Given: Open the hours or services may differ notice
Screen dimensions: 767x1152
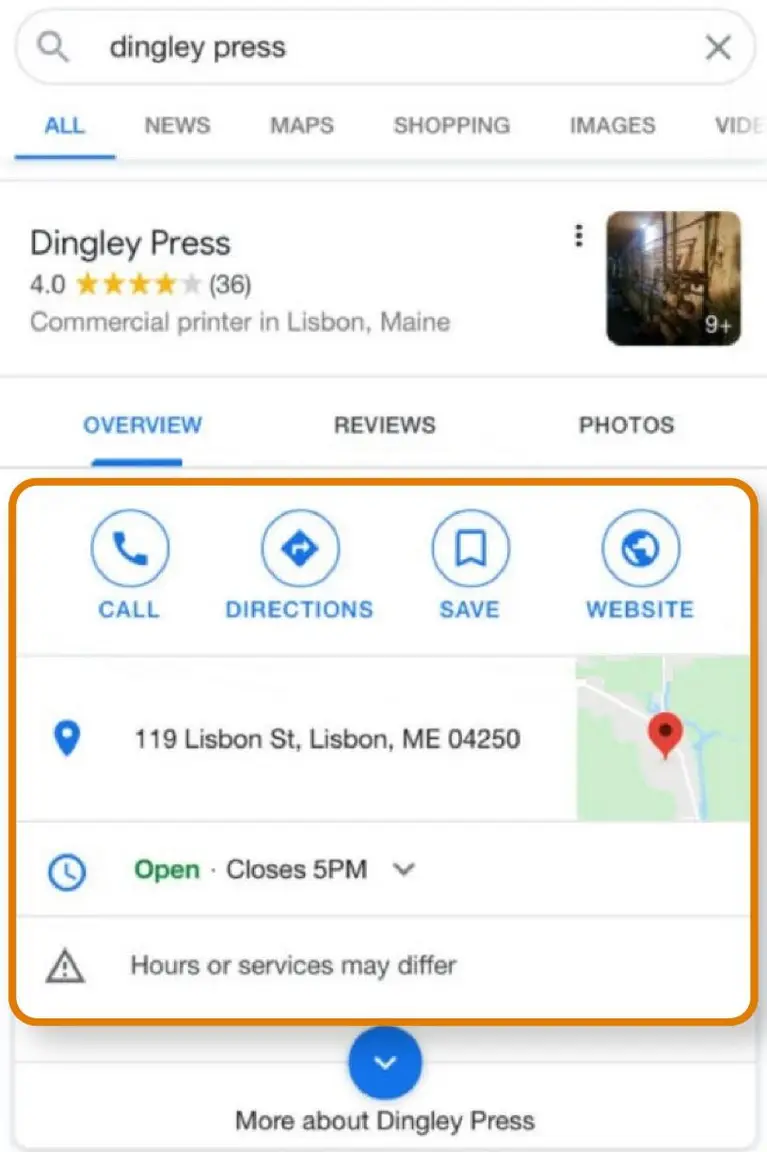Looking at the screenshot, I should (x=293, y=966).
